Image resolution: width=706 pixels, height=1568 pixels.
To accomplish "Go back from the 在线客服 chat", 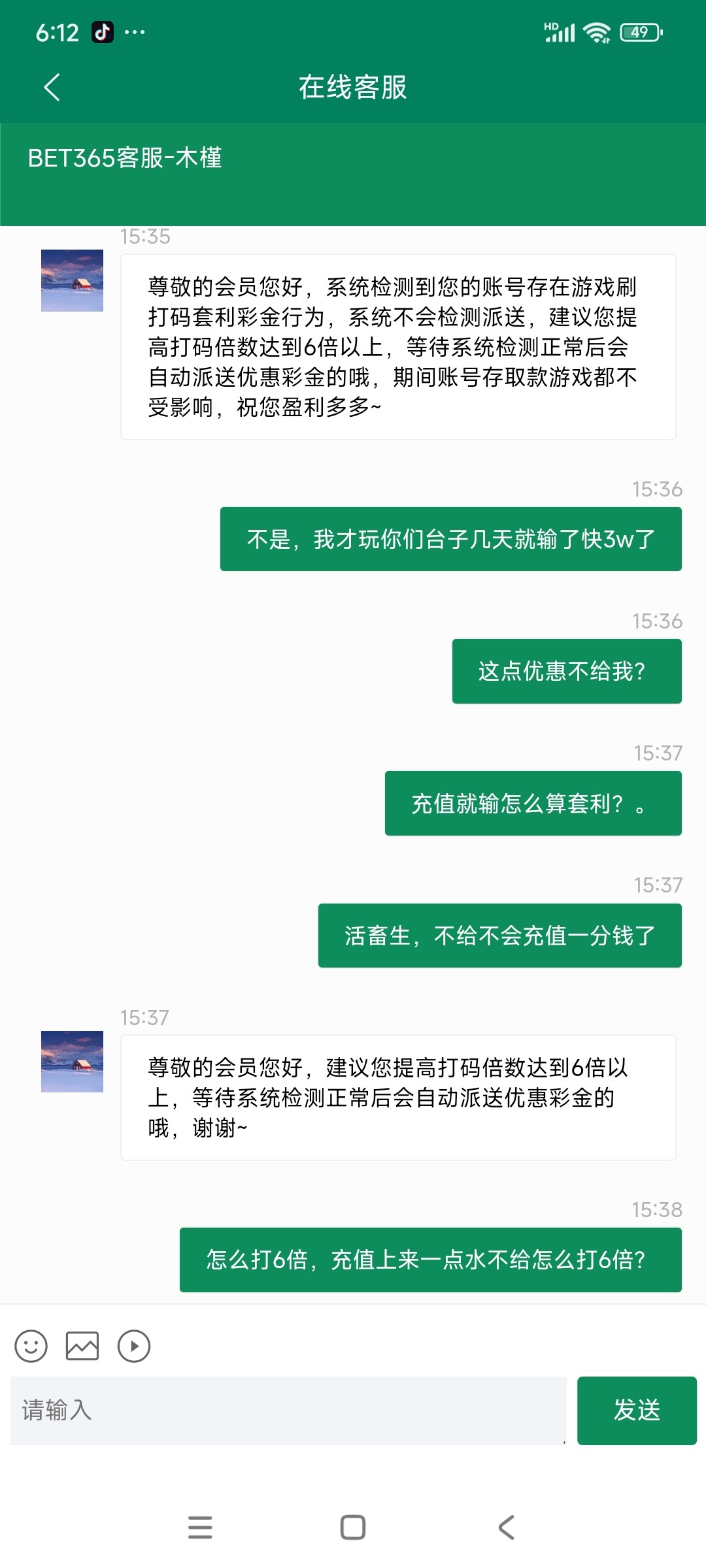I will [52, 87].
